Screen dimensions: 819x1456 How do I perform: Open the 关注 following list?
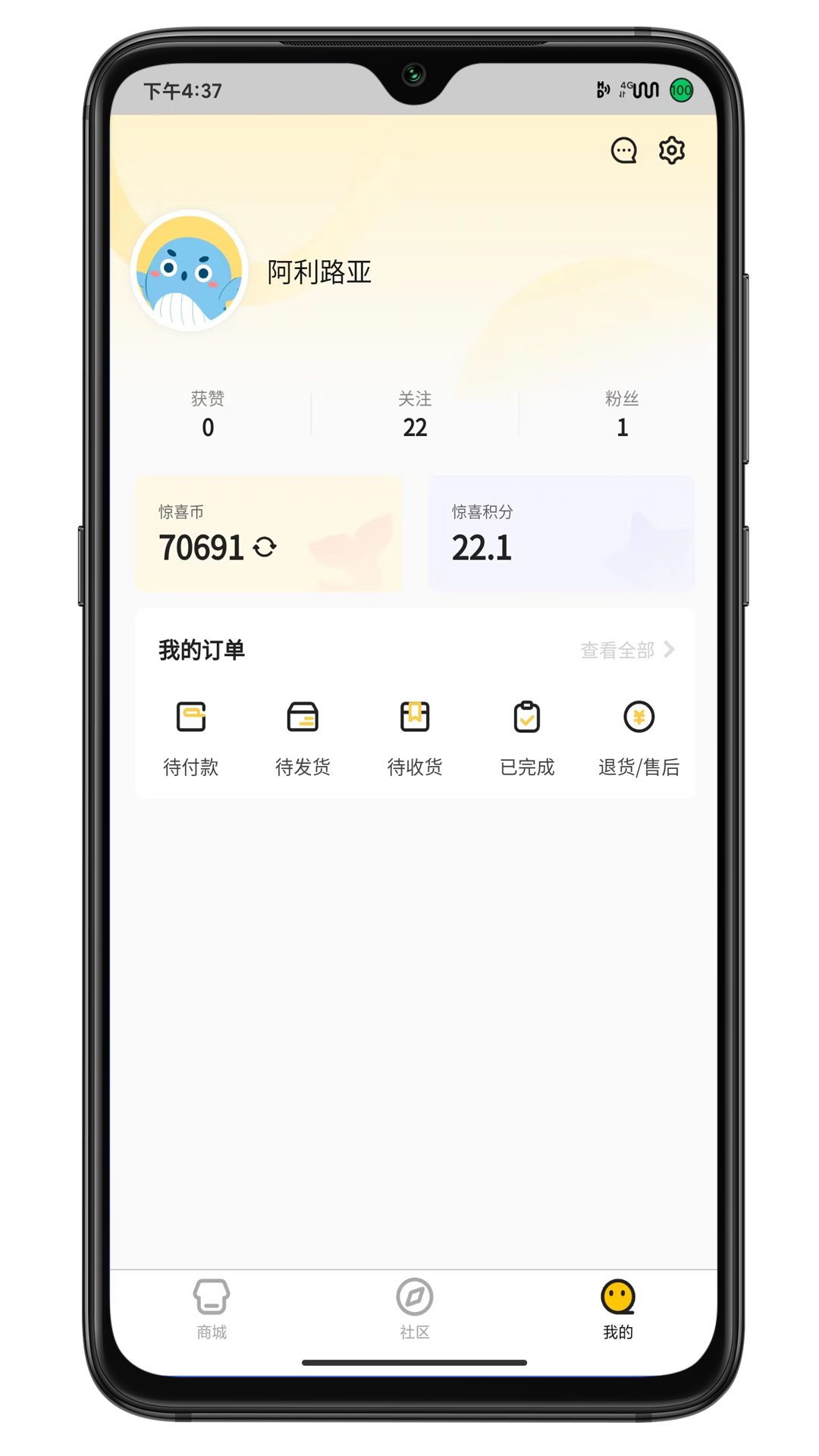[415, 415]
